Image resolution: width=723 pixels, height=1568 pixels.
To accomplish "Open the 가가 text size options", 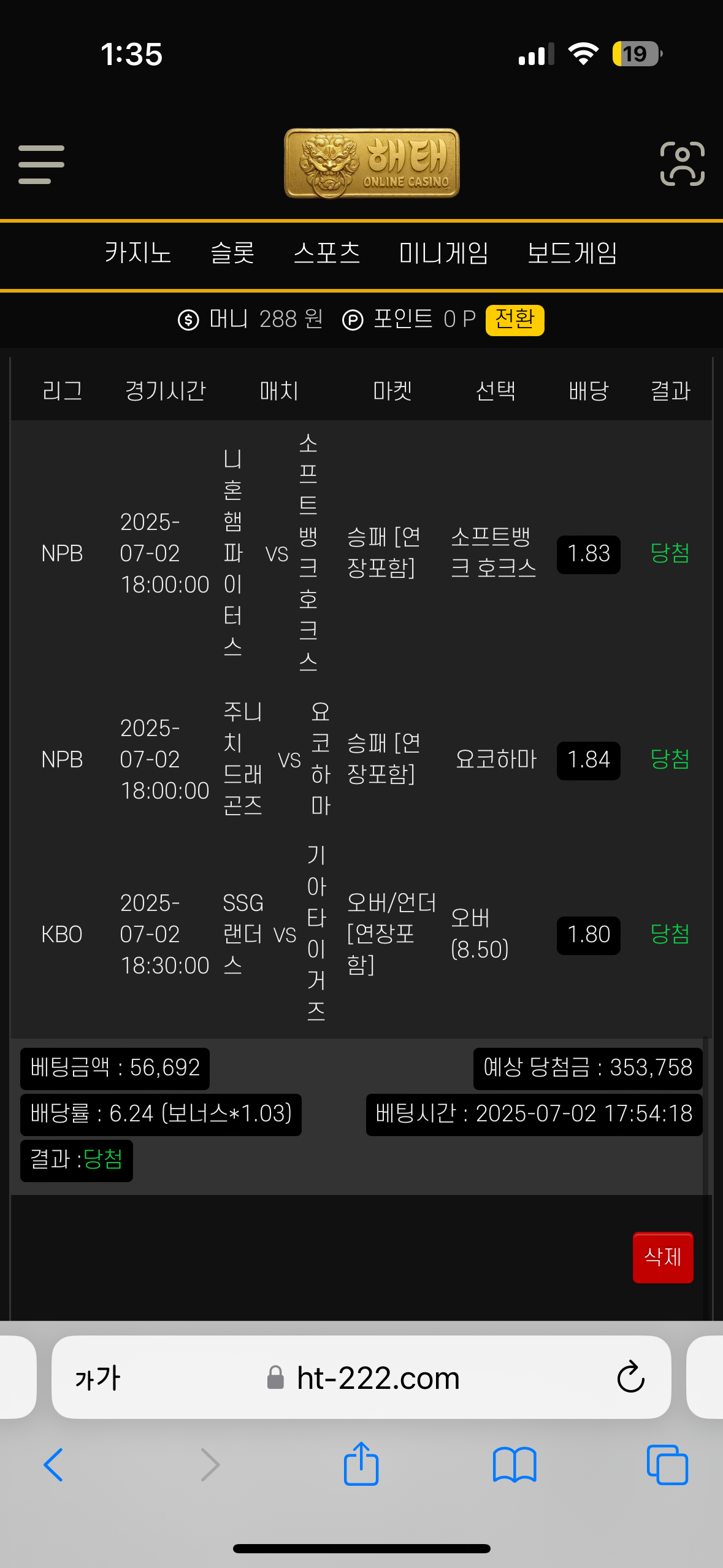I will (98, 1378).
